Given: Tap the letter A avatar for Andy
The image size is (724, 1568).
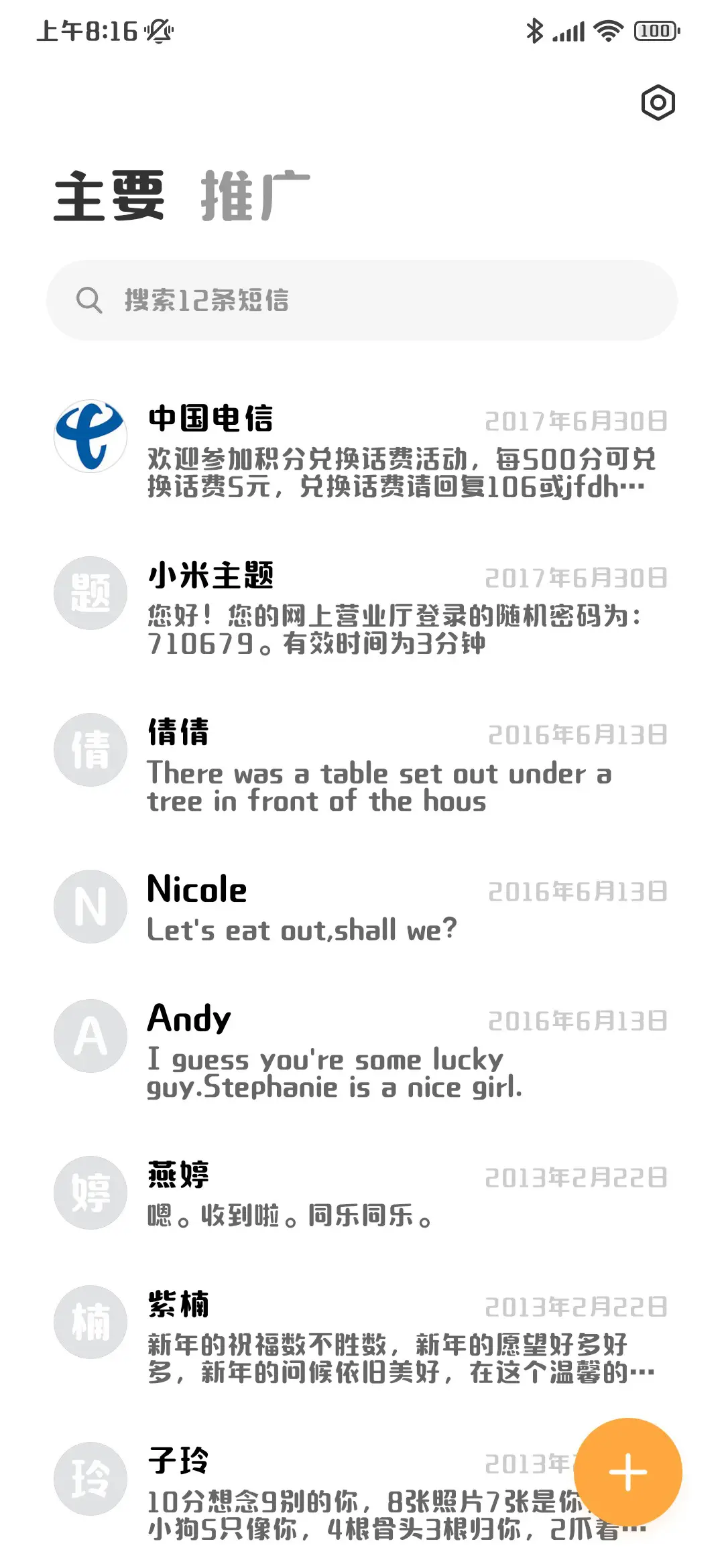Looking at the screenshot, I should (x=90, y=1035).
